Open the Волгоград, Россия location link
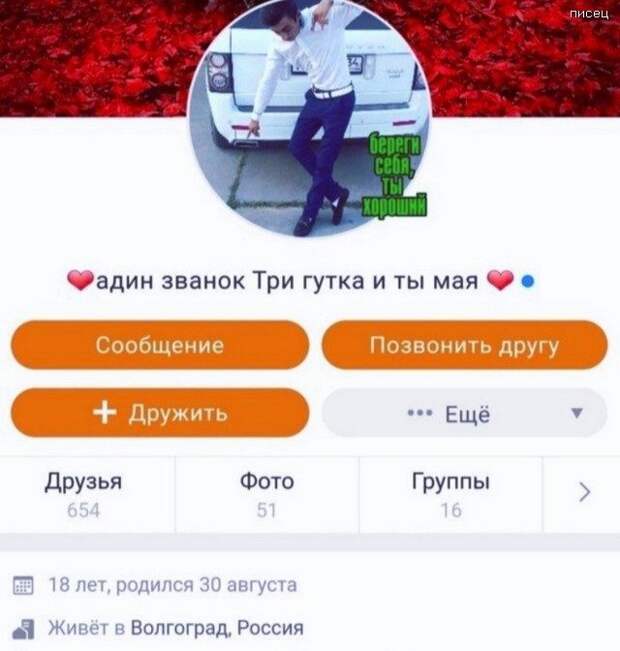This screenshot has height=651, width=620. click(x=216, y=628)
